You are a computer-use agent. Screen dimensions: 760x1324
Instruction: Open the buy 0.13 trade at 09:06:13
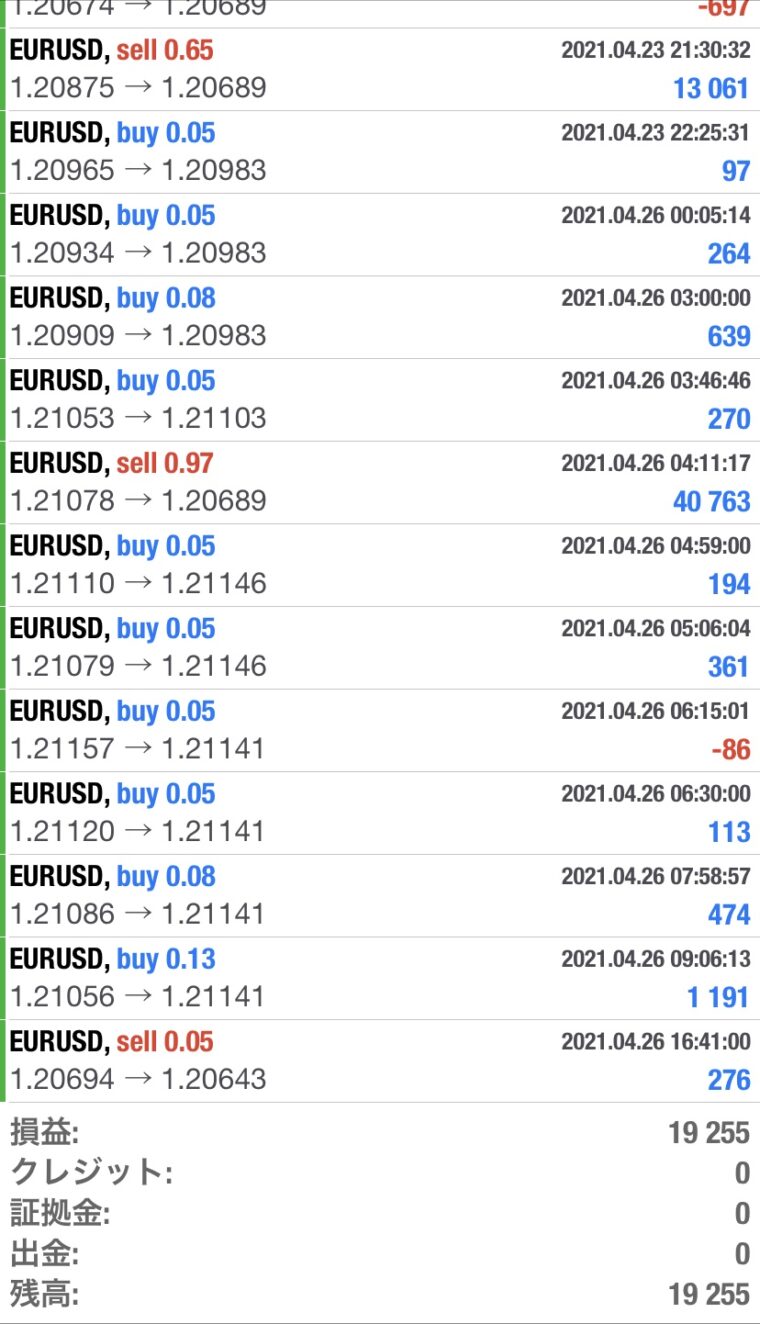tap(380, 978)
